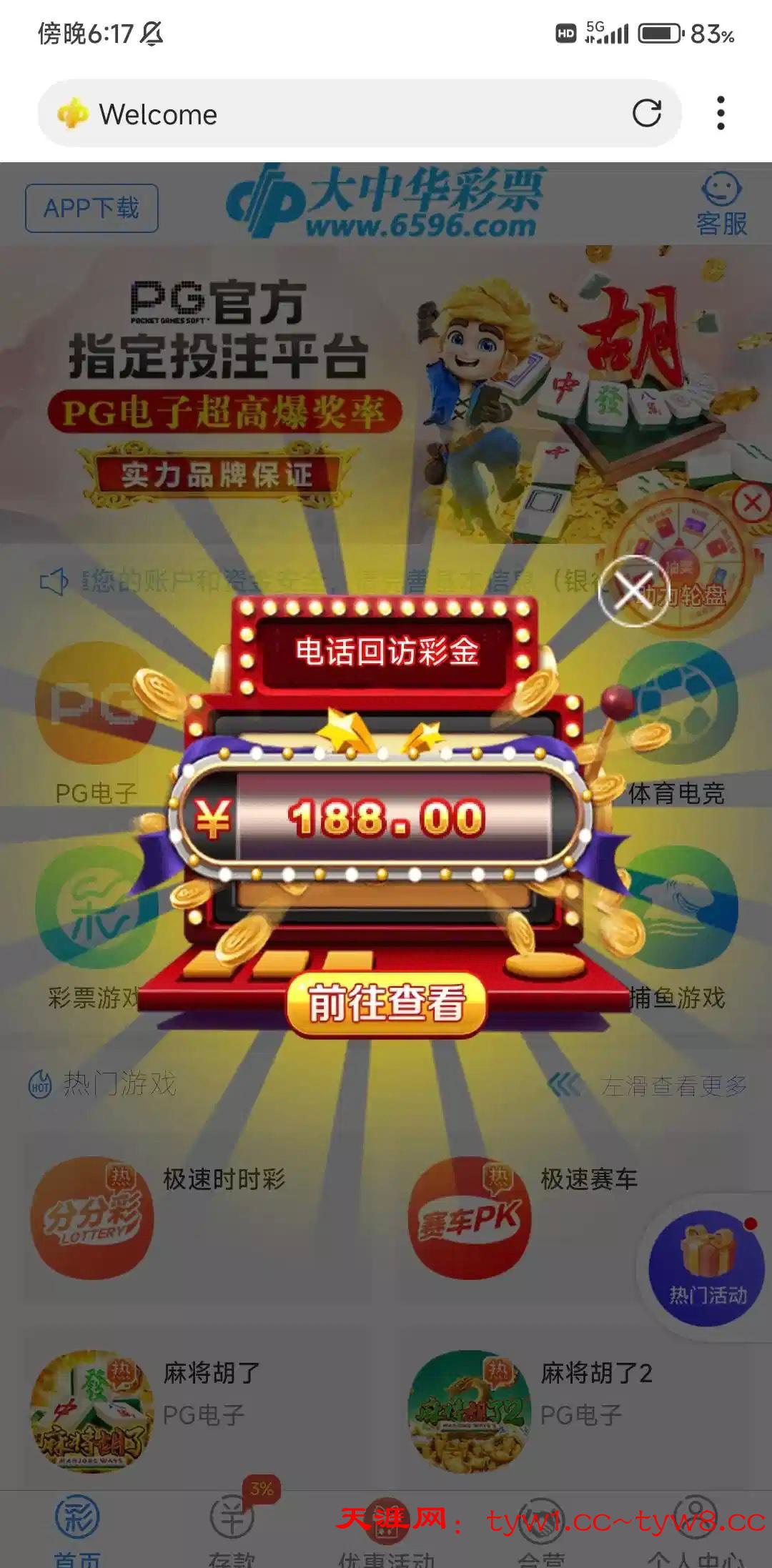Open the browser overflow menu
This screenshot has width=772, height=1568.
click(721, 114)
